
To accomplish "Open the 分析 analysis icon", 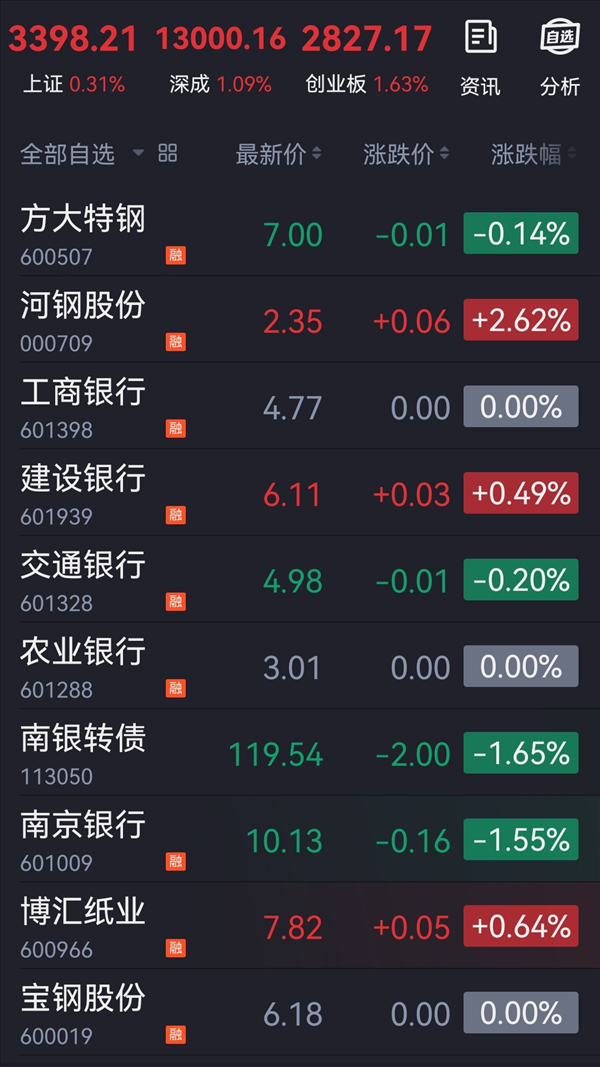I will click(560, 58).
